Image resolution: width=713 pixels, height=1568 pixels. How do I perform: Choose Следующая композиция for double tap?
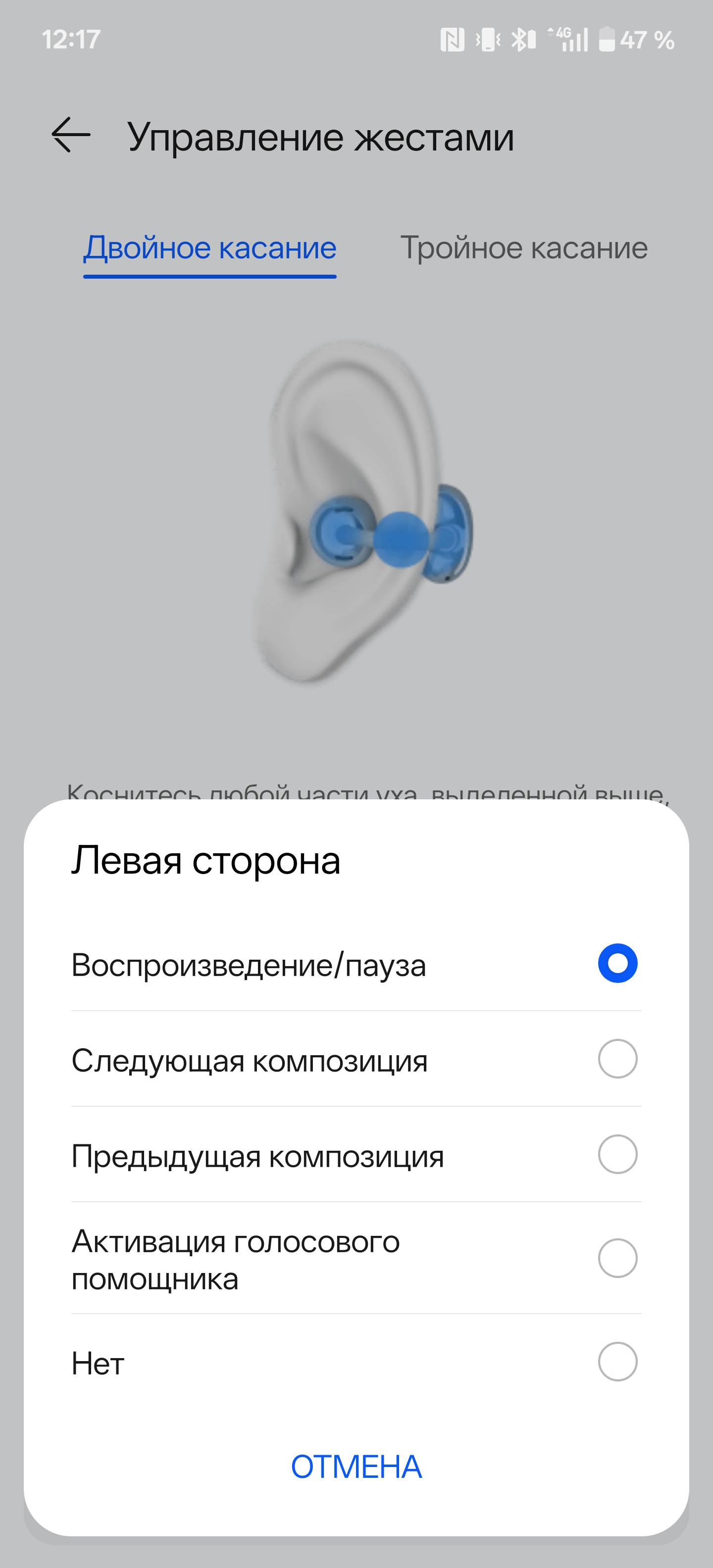617,1059
